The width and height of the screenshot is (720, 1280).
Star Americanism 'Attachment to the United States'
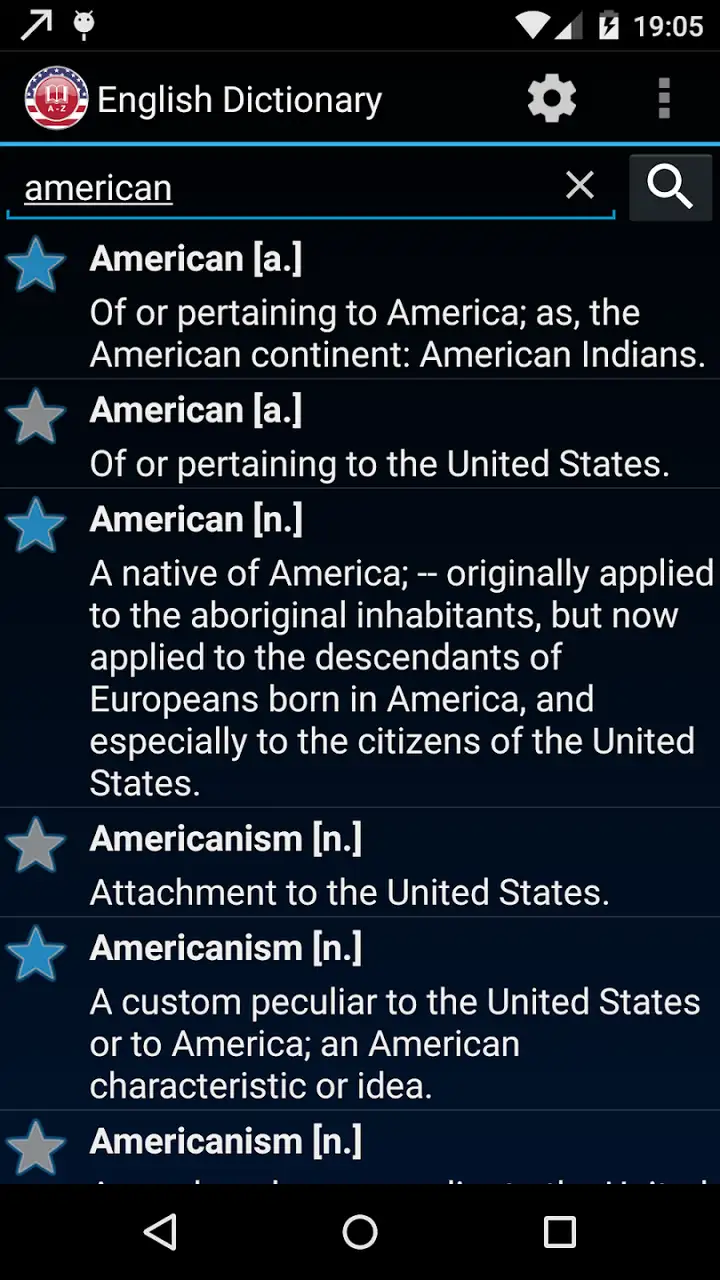[36, 845]
